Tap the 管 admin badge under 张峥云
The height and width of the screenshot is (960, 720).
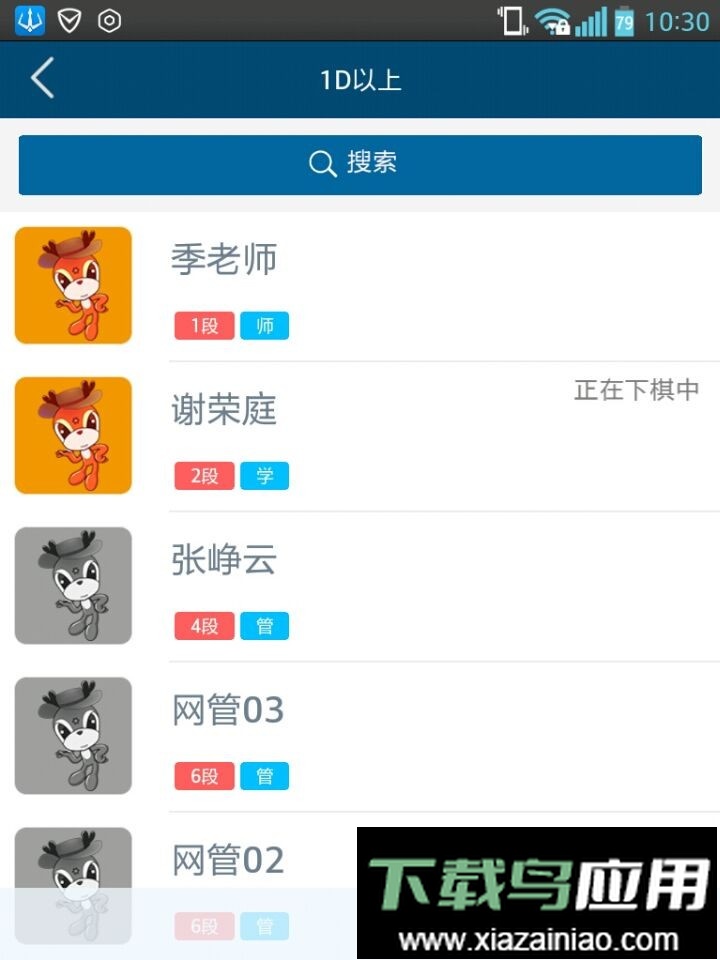click(267, 625)
